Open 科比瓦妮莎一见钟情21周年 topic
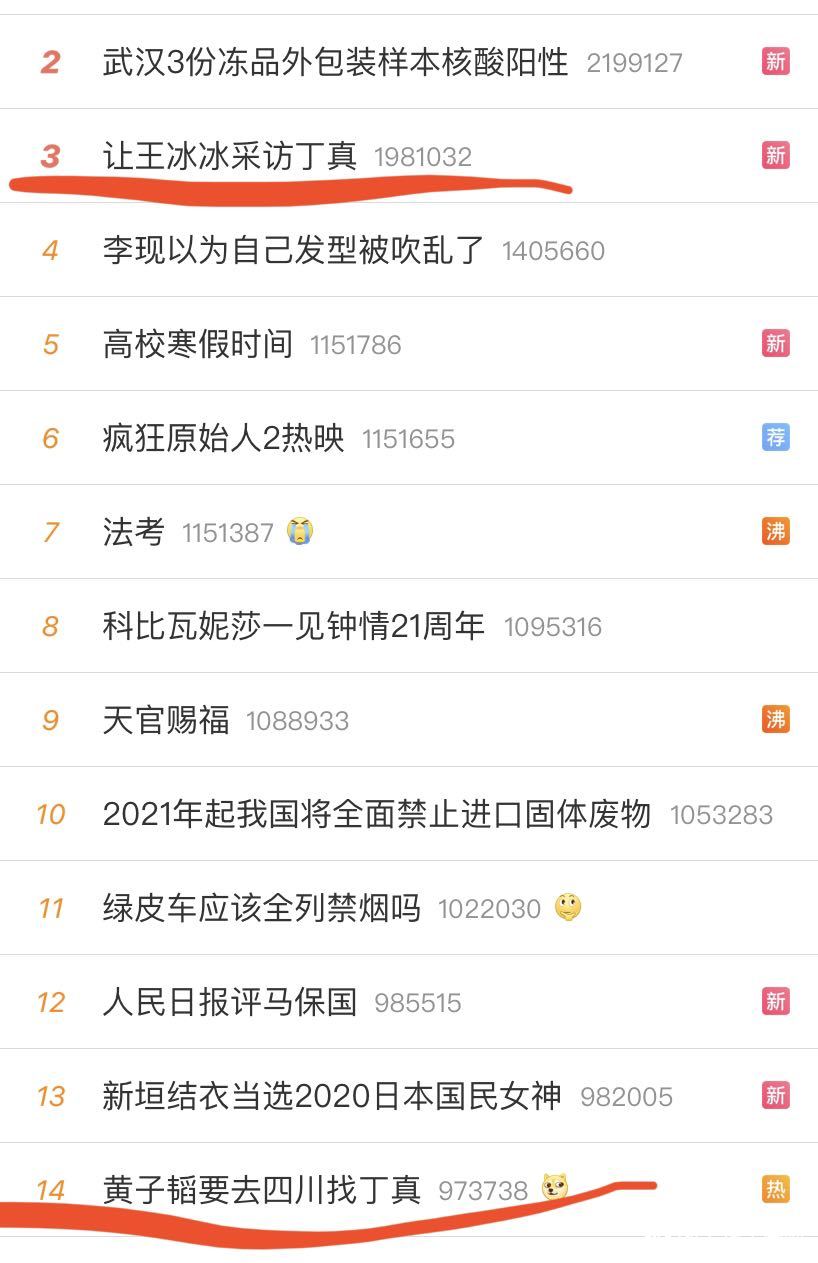Screen dimensions: 818x1263 pyautogui.click(x=293, y=626)
